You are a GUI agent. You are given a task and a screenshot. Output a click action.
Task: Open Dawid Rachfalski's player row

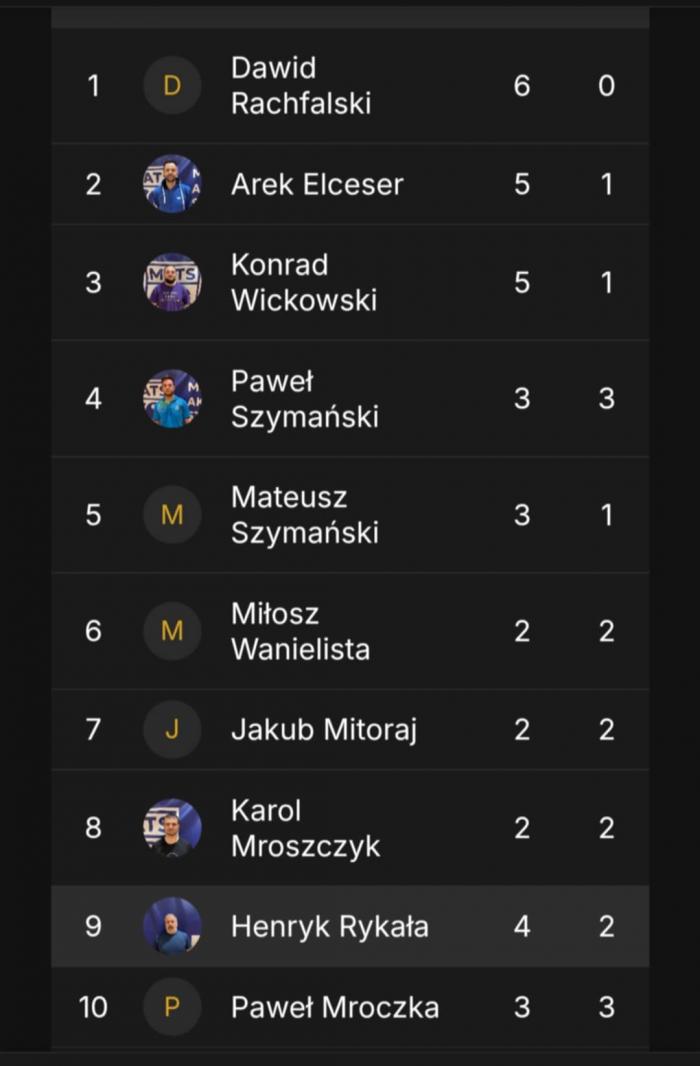301,85
